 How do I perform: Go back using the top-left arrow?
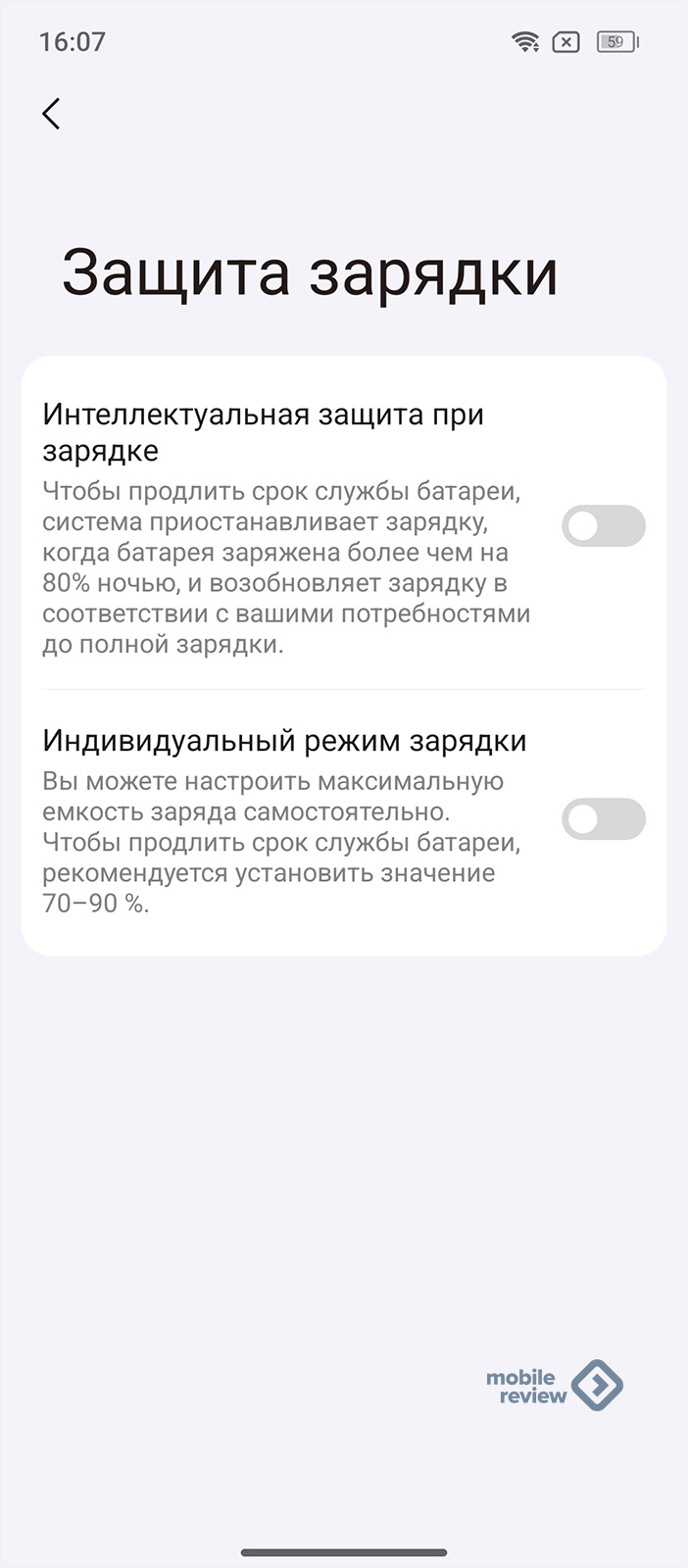tap(51, 114)
